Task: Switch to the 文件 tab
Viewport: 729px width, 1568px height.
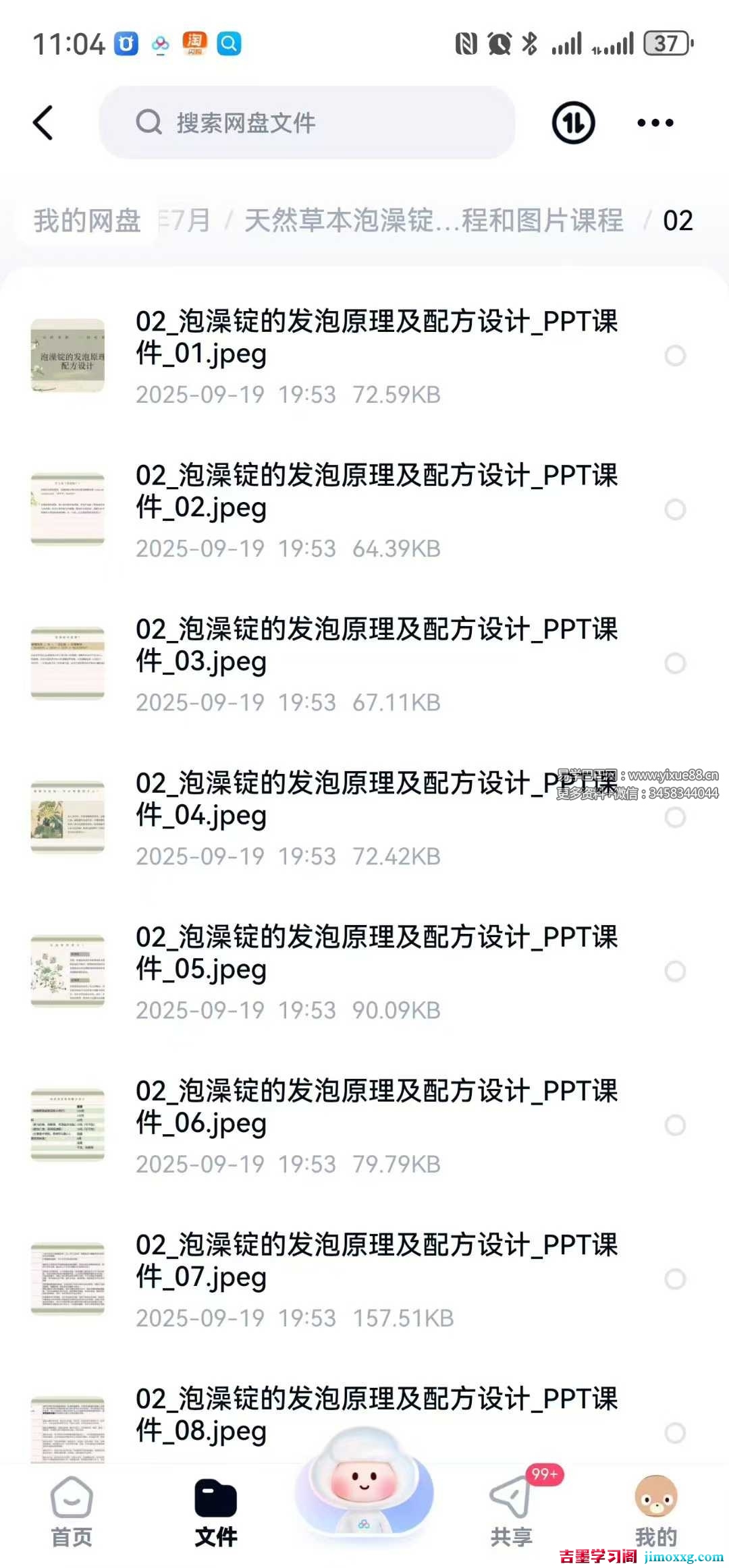Action: pyautogui.click(x=216, y=1510)
